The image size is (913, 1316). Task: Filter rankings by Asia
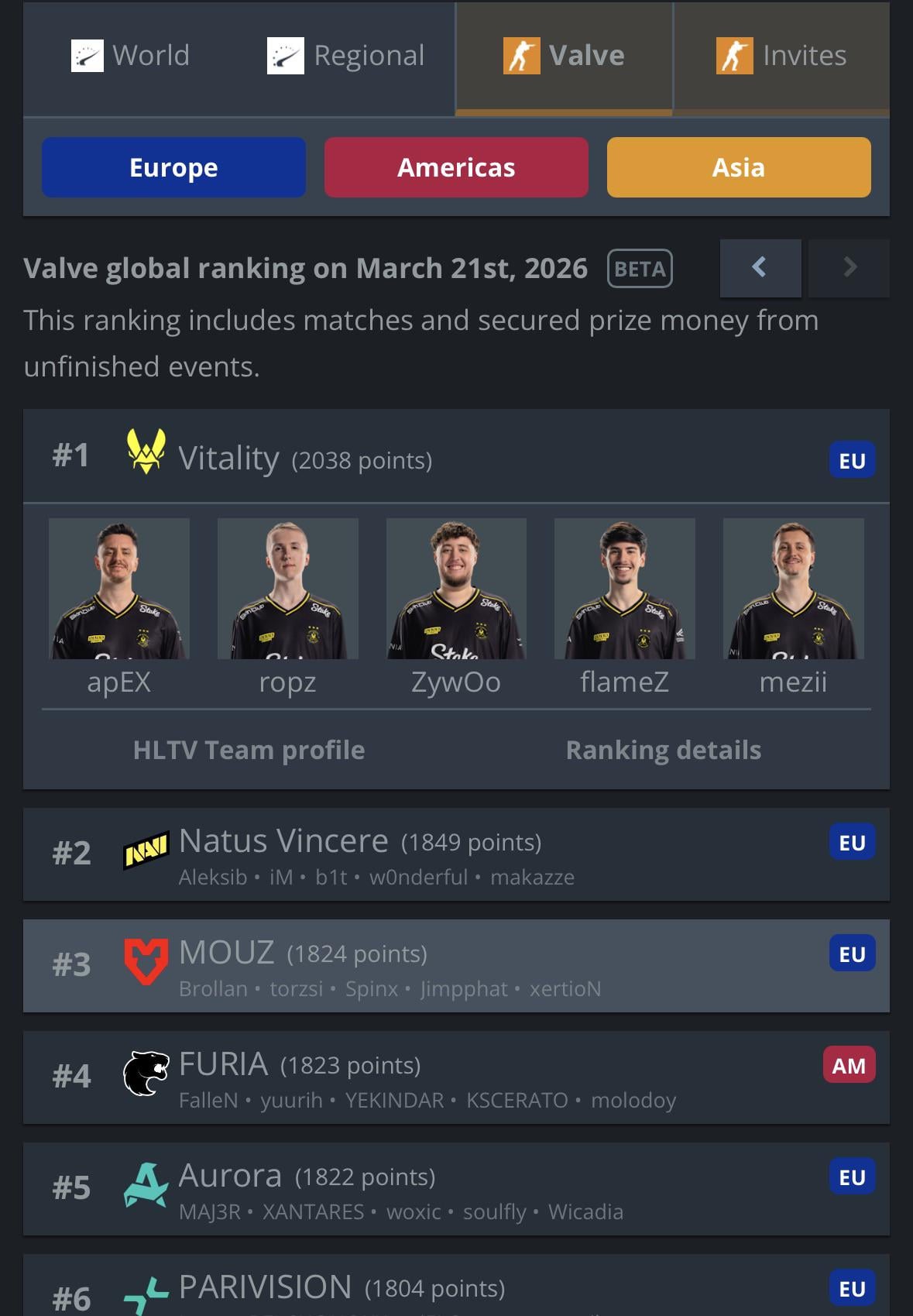tap(739, 167)
